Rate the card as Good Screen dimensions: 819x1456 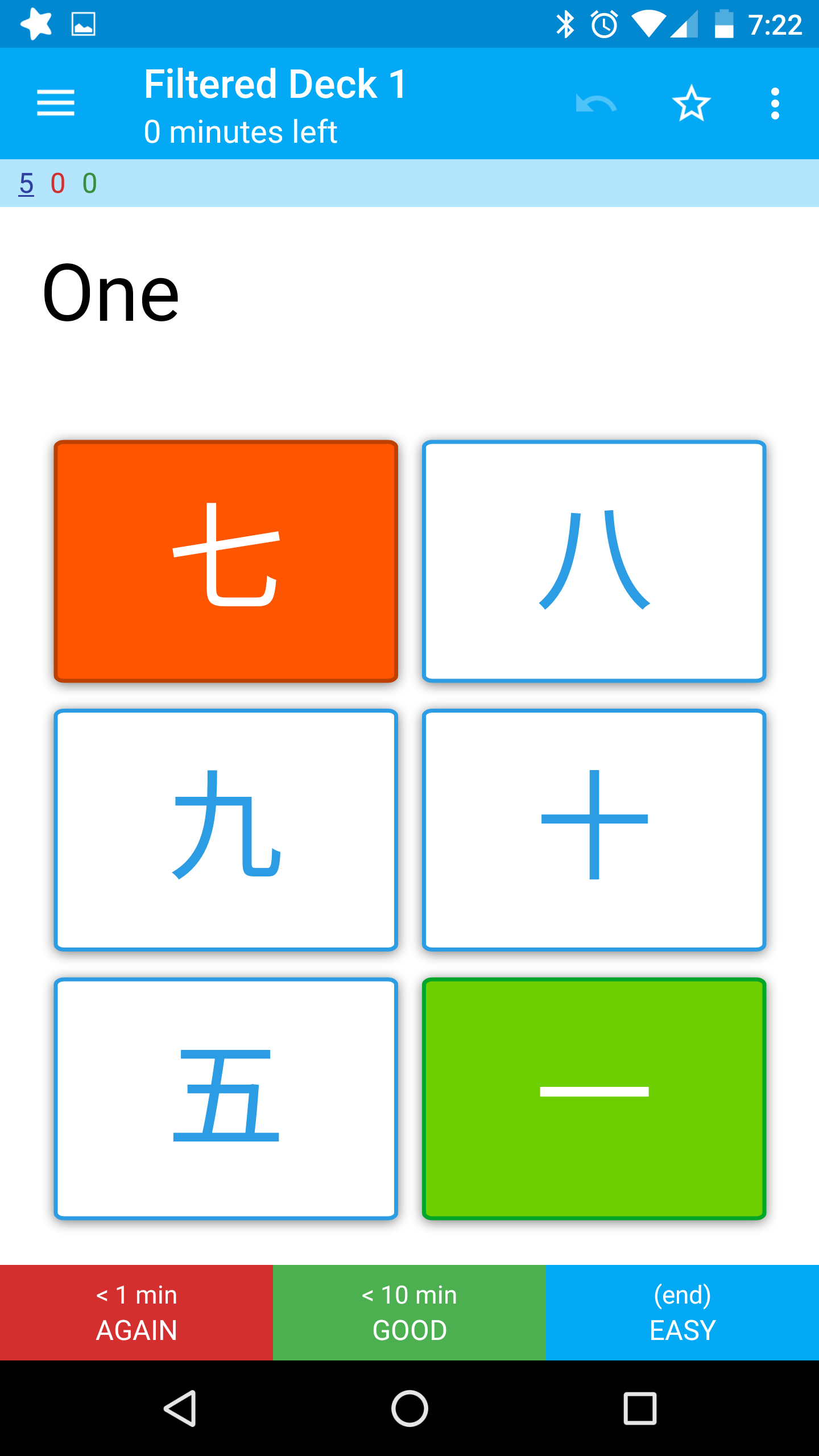click(x=409, y=1312)
